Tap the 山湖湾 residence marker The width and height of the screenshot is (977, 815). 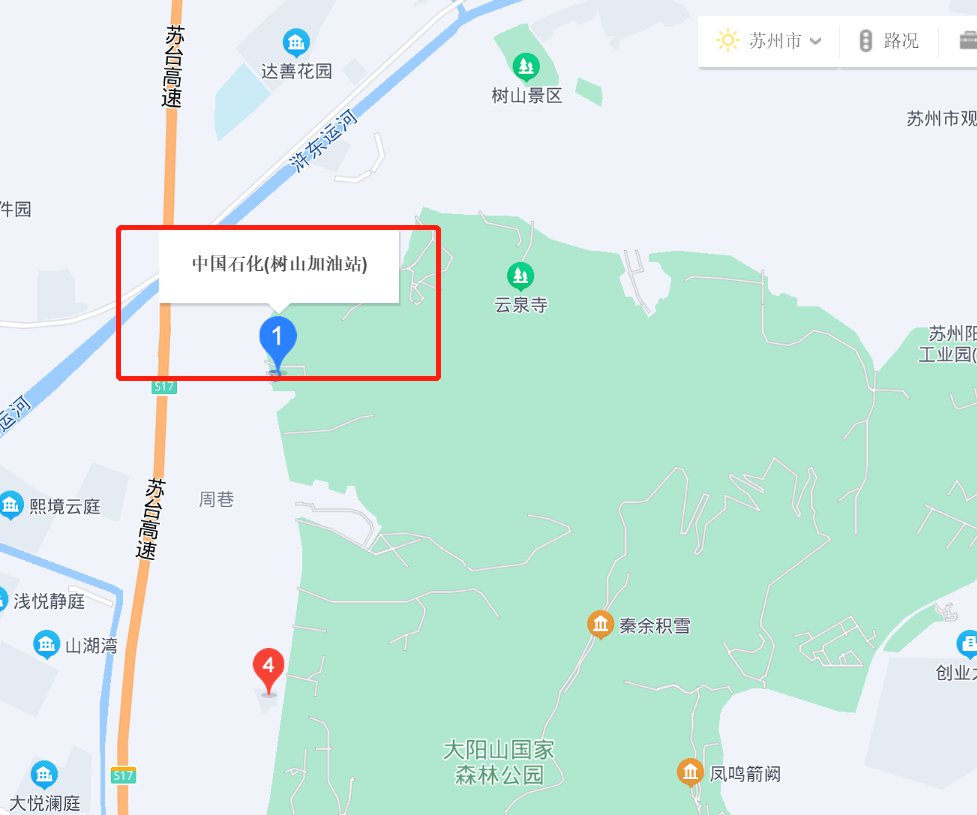pyautogui.click(x=46, y=645)
